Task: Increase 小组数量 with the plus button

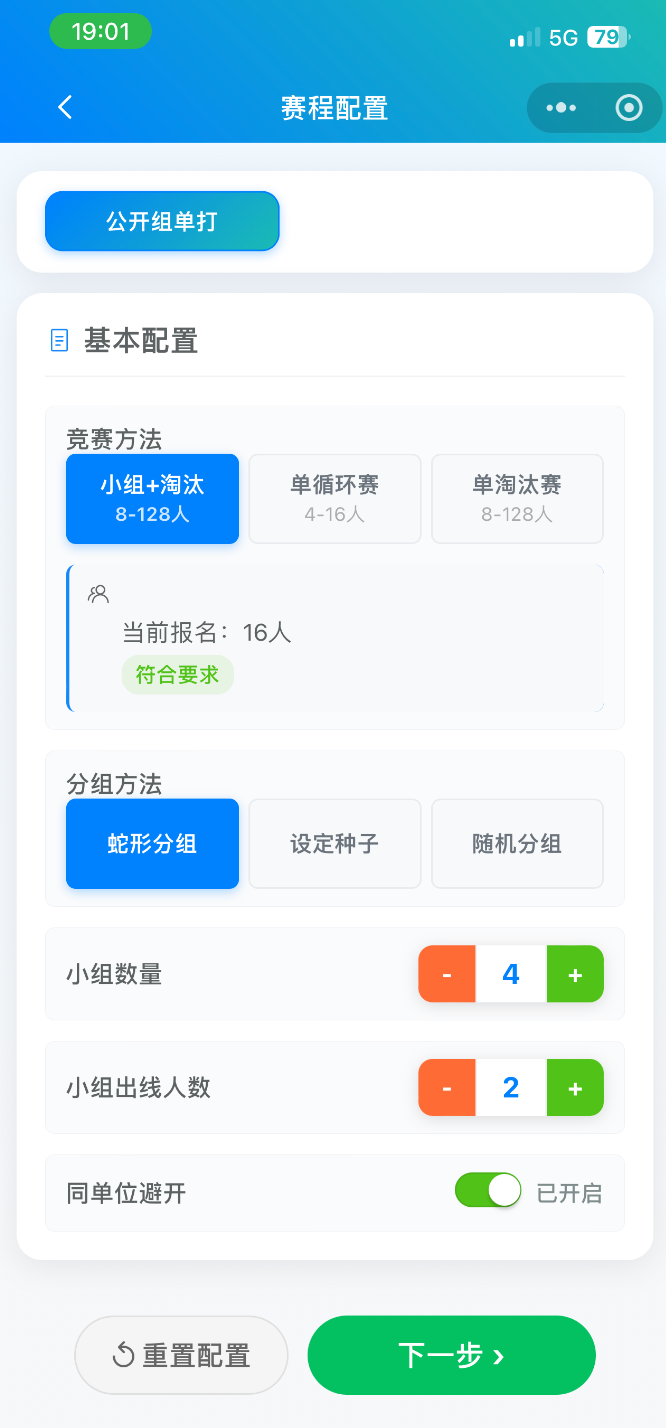Action: click(x=575, y=974)
